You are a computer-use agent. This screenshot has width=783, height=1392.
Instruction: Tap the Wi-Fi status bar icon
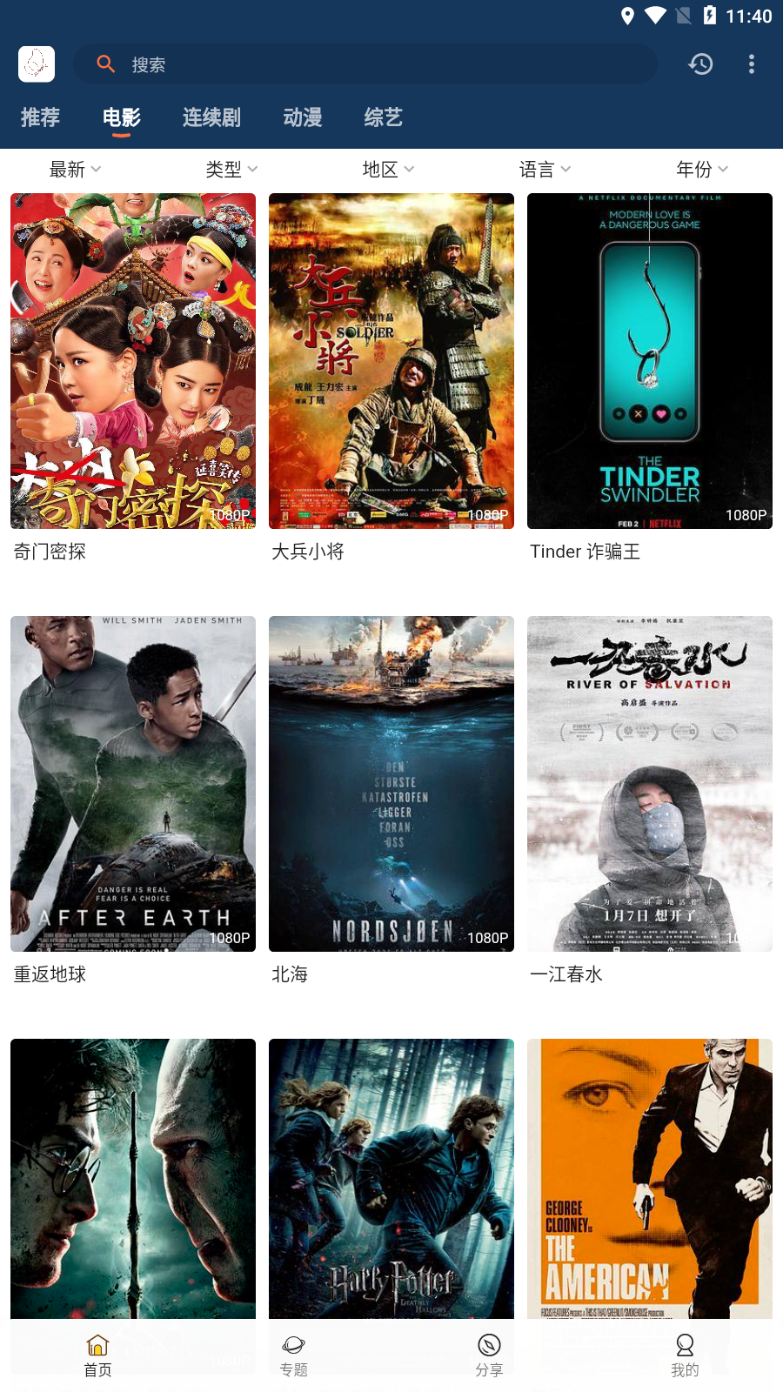(x=655, y=16)
